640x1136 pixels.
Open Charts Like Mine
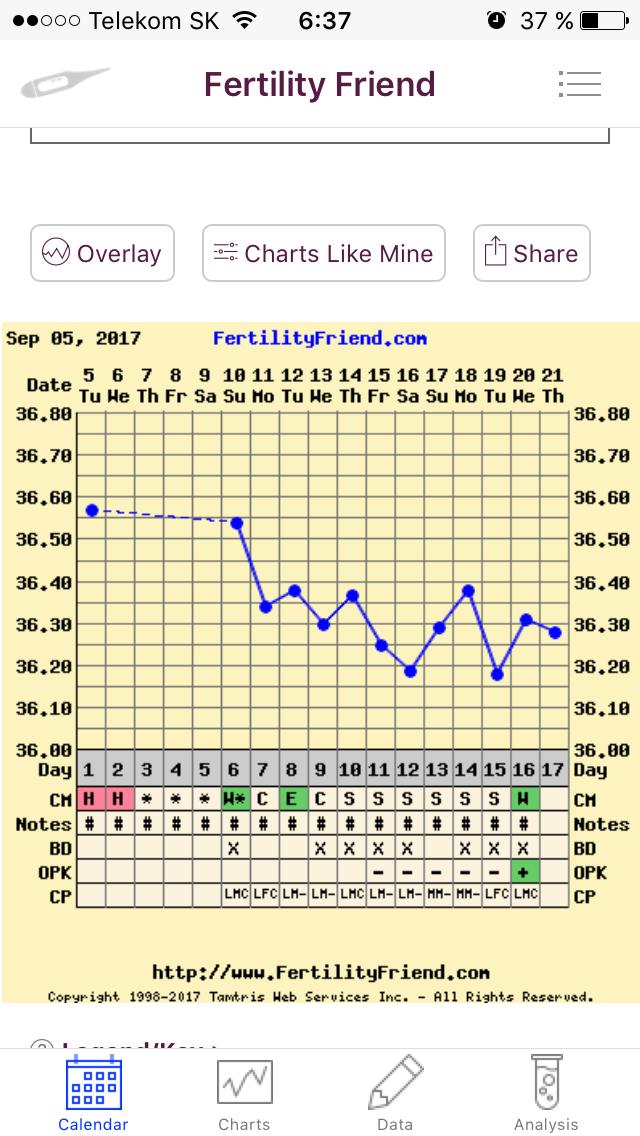click(323, 253)
